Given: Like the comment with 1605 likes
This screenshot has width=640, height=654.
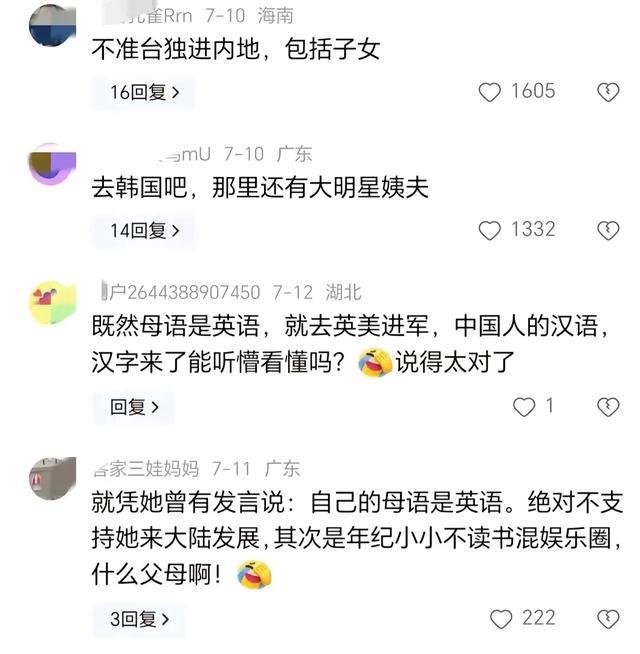Looking at the screenshot, I should coord(490,92).
